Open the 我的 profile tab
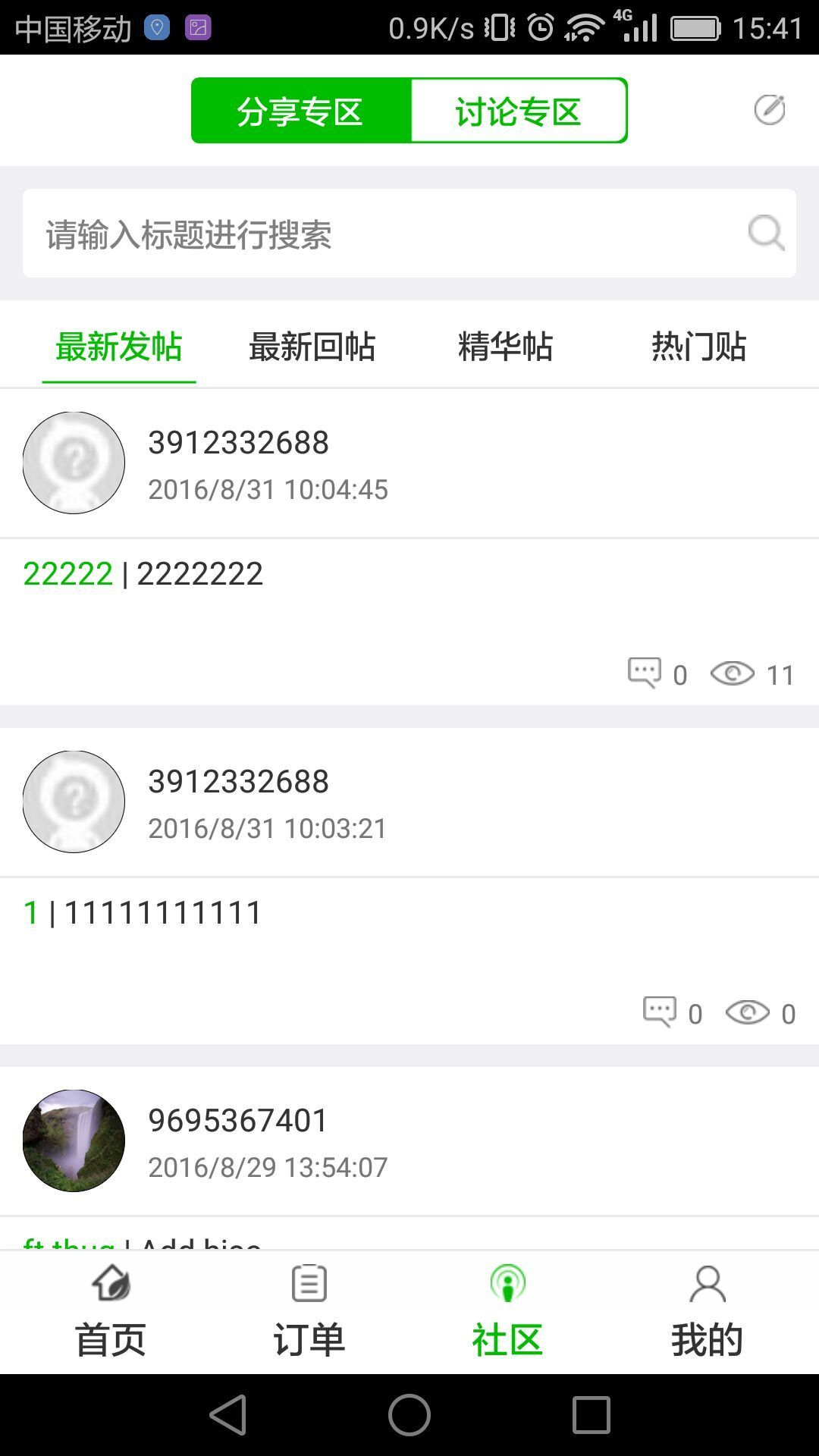The width and height of the screenshot is (819, 1456). tap(707, 1312)
